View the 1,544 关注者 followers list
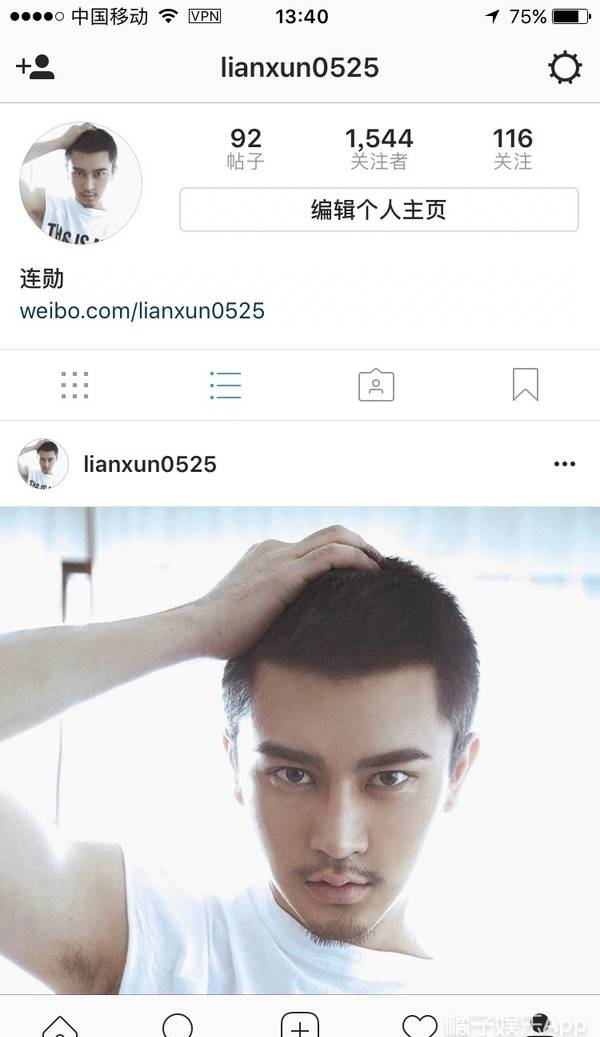This screenshot has width=600, height=1037. click(379, 149)
